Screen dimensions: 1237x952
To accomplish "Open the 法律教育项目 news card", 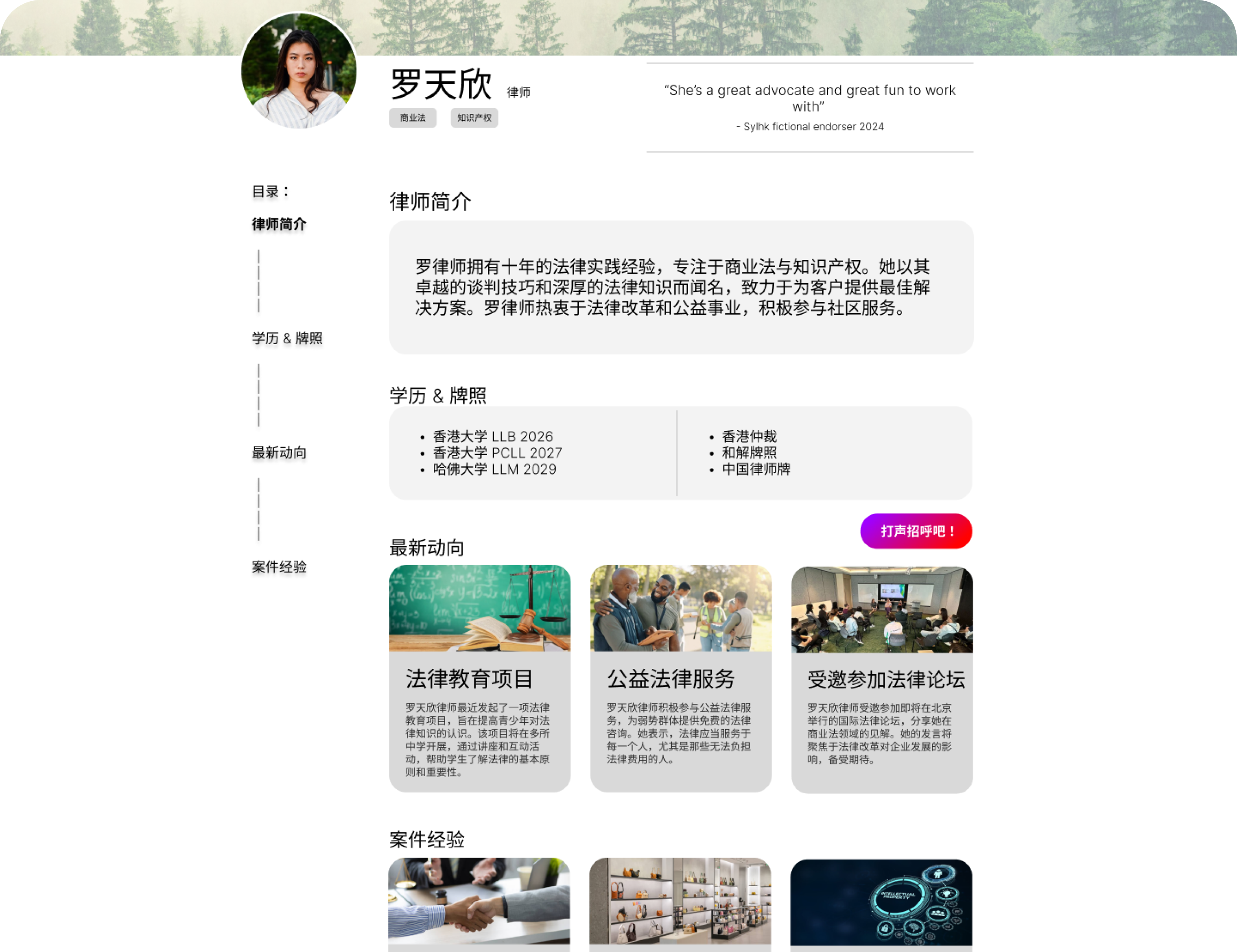I will 479,678.
